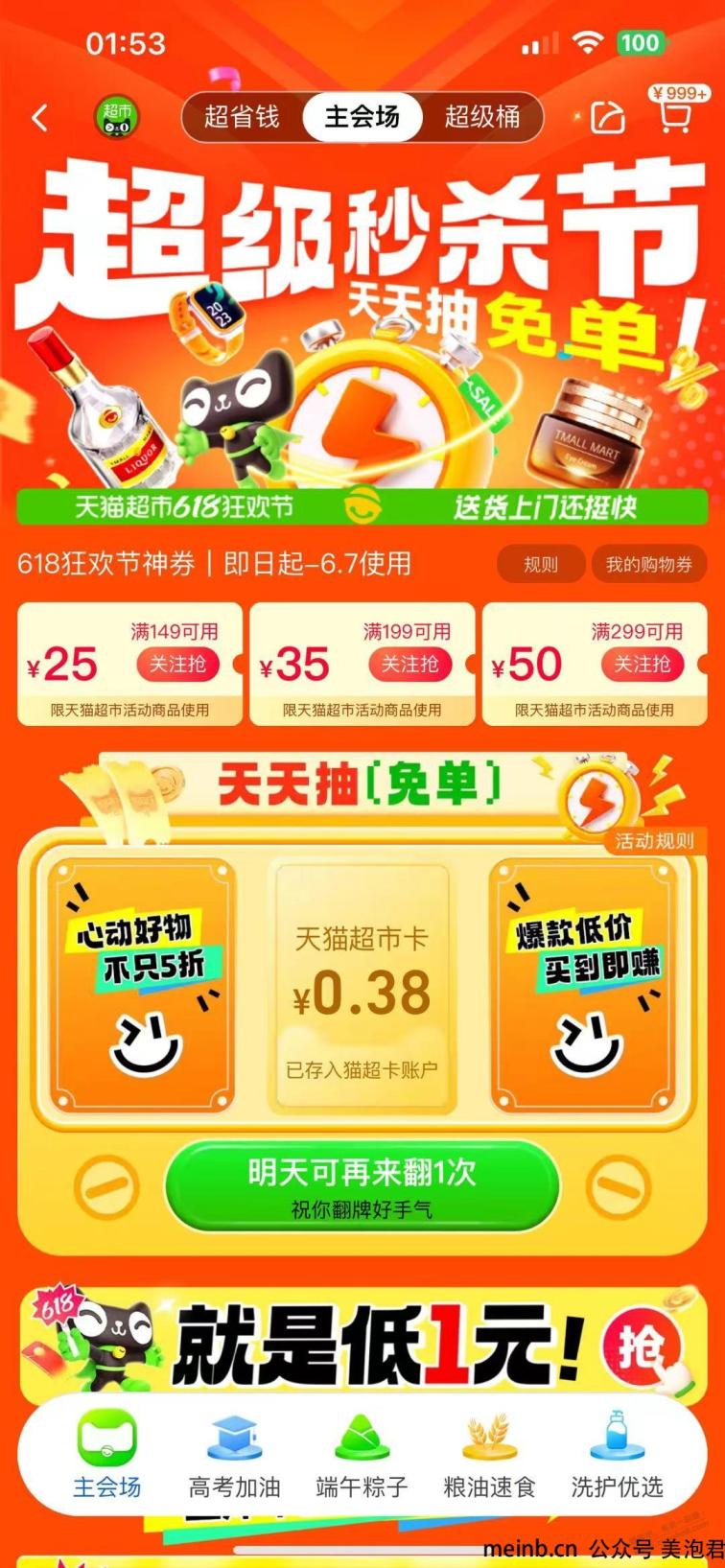Switch to the 超级桶 tab

482,117
